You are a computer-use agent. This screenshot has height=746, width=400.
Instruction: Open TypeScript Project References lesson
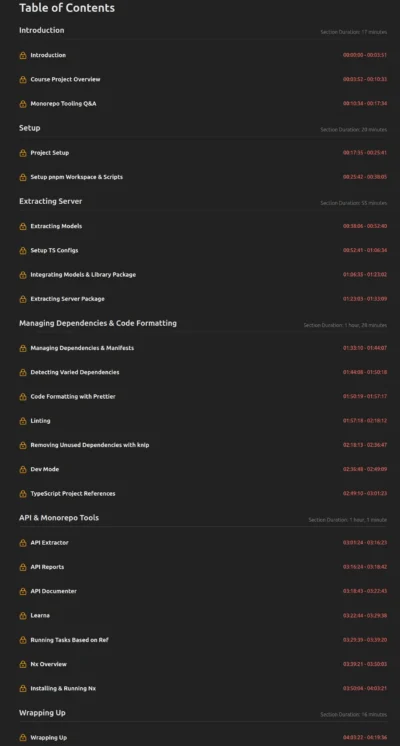(x=73, y=493)
